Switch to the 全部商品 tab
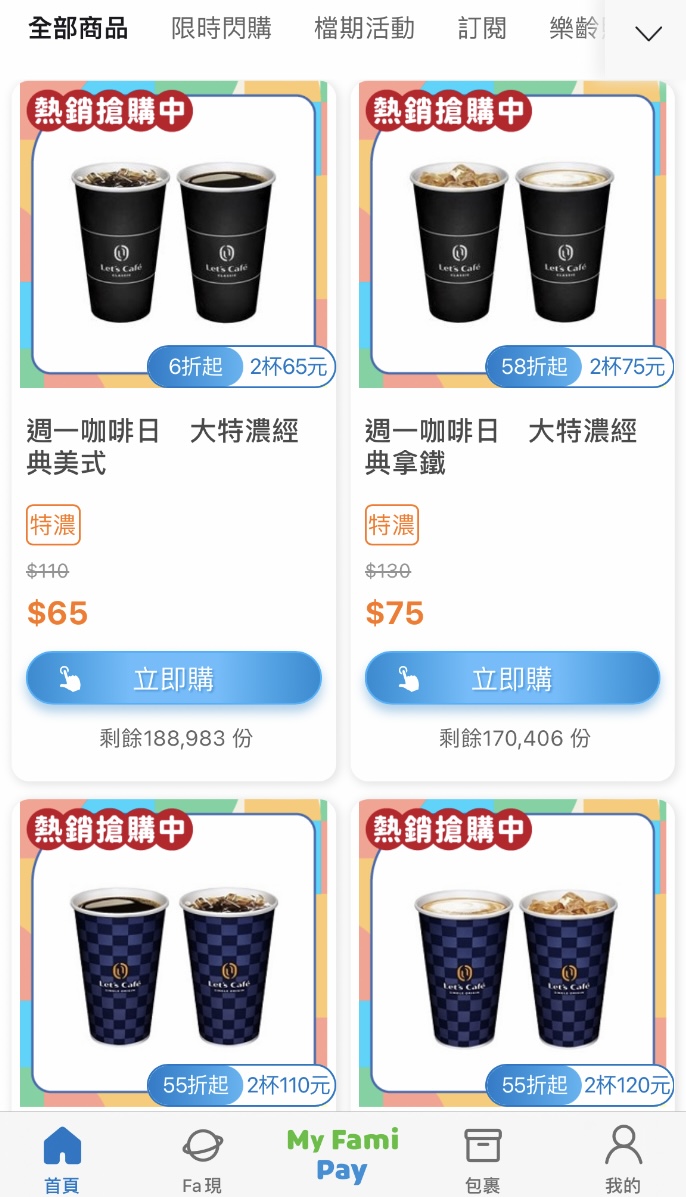686x1197 pixels. click(78, 28)
